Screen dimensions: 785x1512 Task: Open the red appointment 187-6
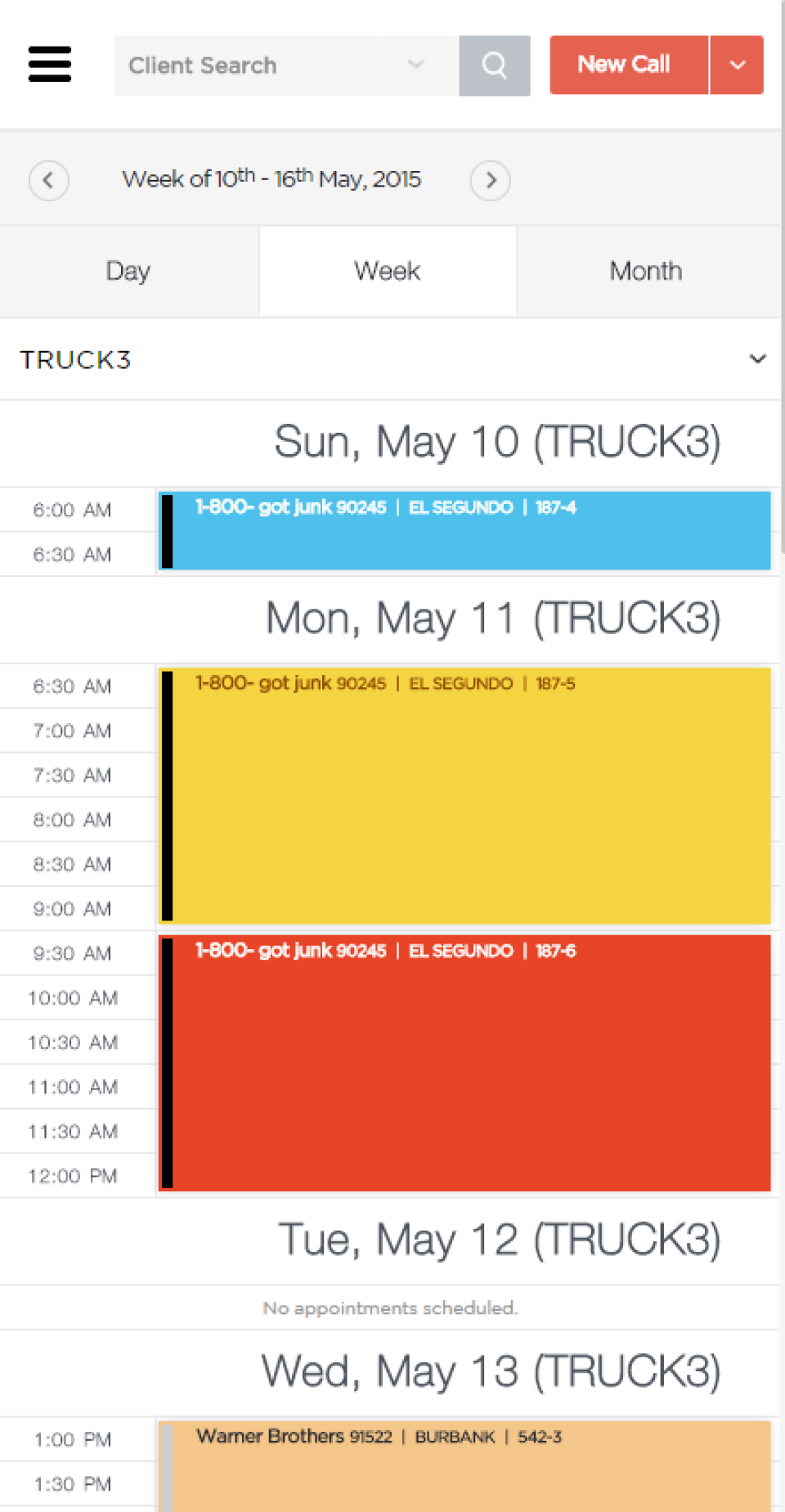[464, 1063]
